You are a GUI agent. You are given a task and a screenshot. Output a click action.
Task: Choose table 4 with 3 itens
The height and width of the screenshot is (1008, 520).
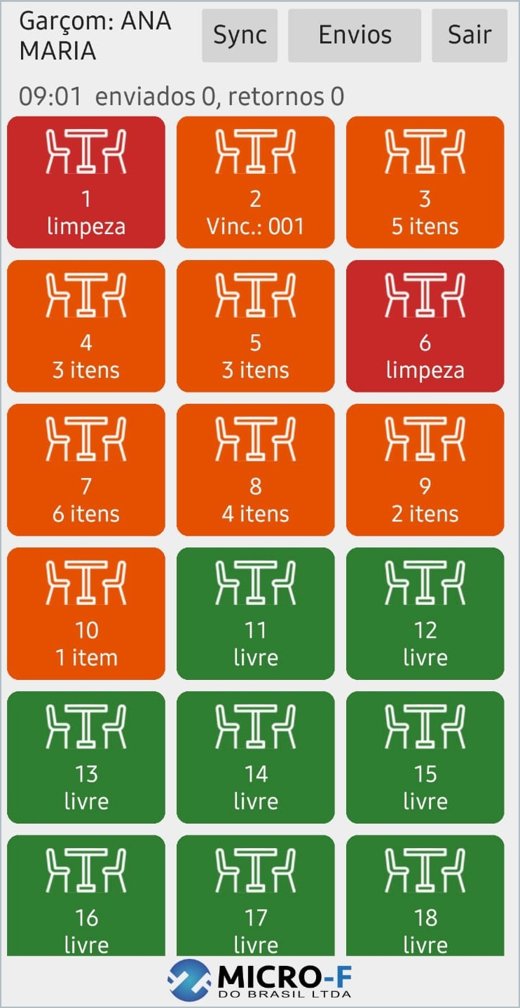point(86,326)
